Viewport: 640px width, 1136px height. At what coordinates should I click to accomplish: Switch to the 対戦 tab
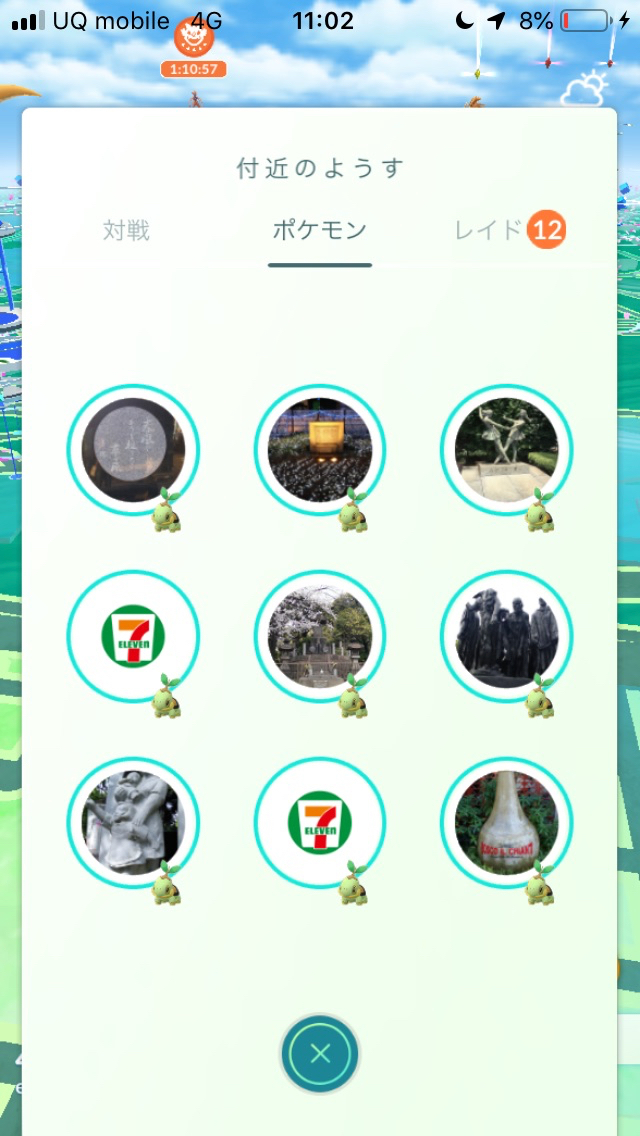pyautogui.click(x=126, y=231)
